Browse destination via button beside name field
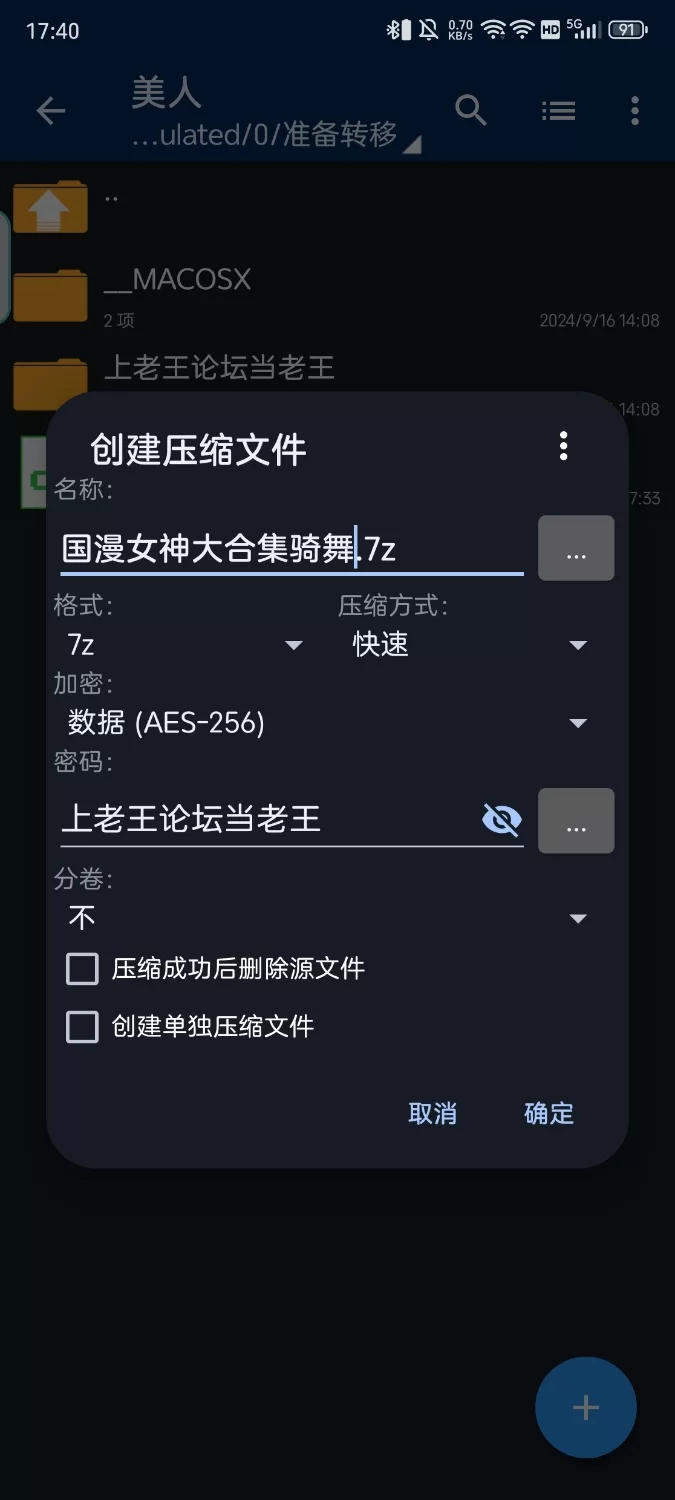The height and width of the screenshot is (1500, 675). [x=576, y=548]
